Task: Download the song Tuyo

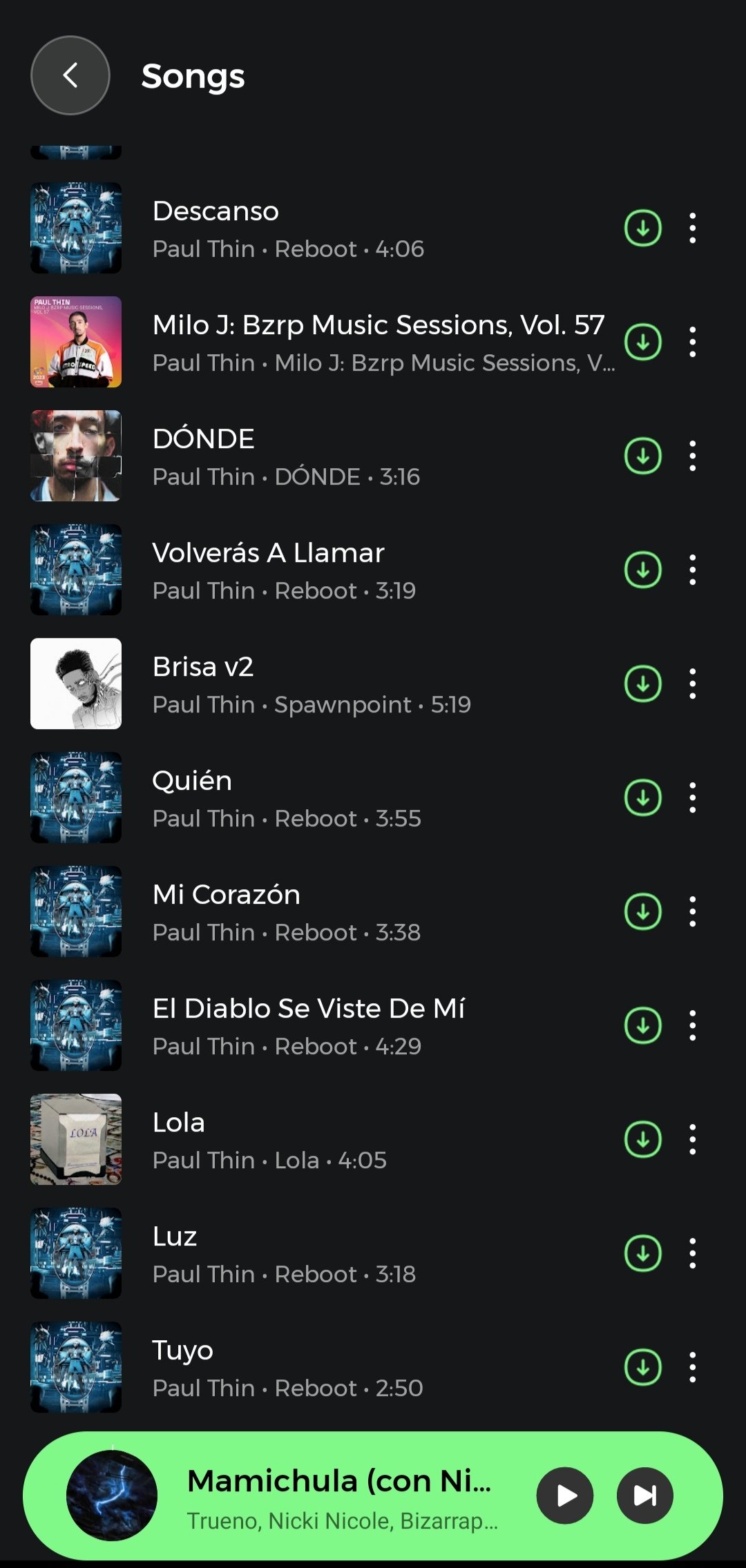Action: [643, 1367]
